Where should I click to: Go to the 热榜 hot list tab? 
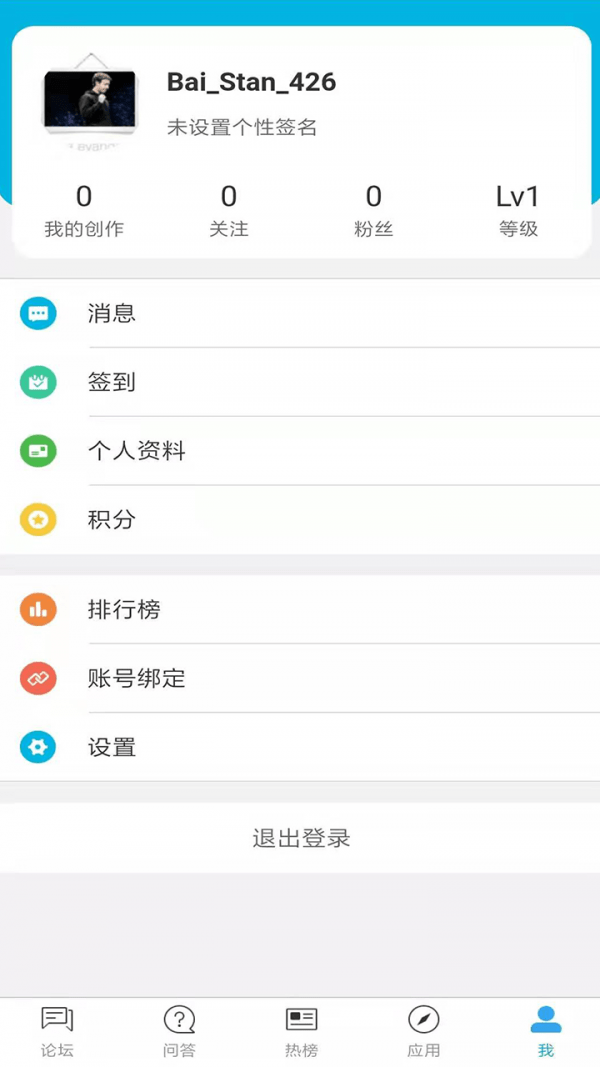tap(301, 1032)
